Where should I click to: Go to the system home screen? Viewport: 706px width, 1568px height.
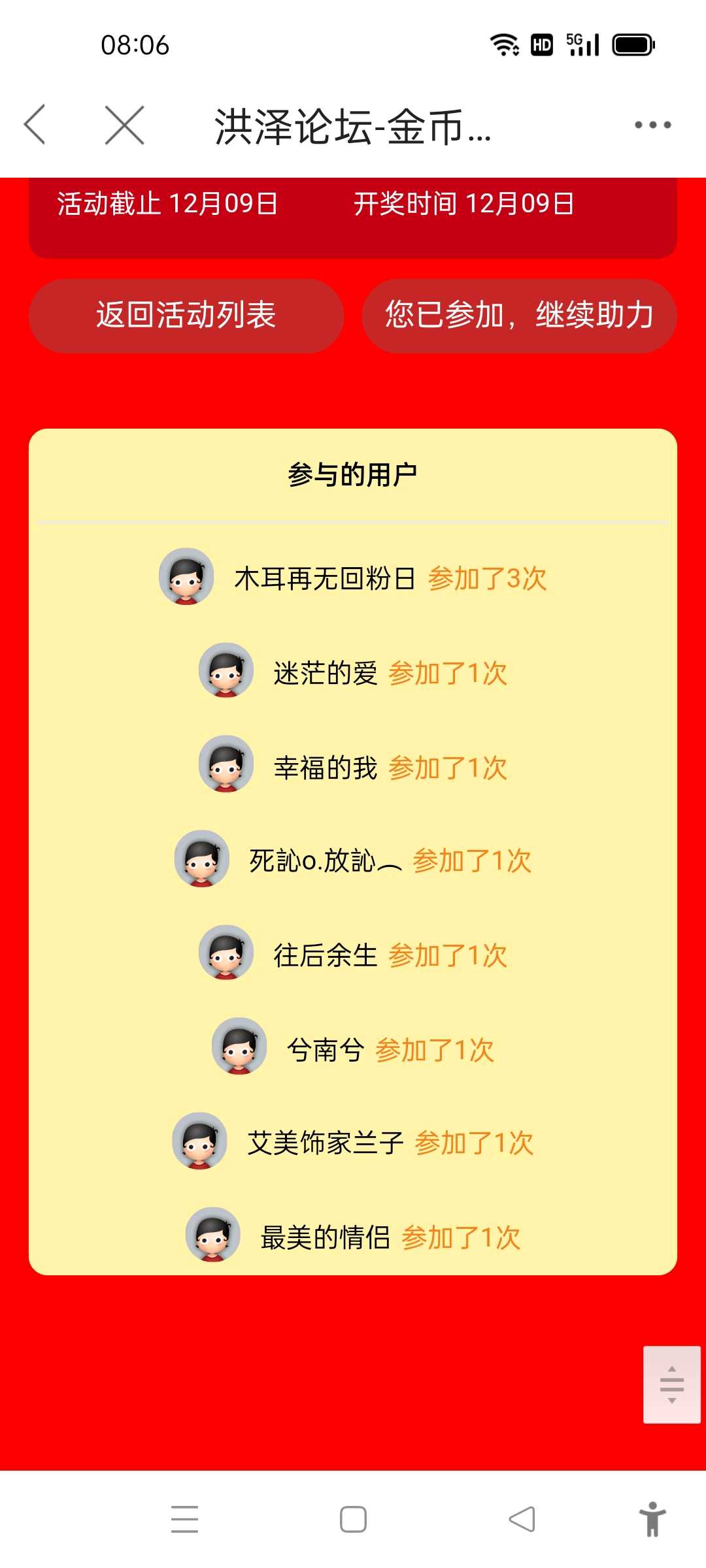tap(353, 1519)
